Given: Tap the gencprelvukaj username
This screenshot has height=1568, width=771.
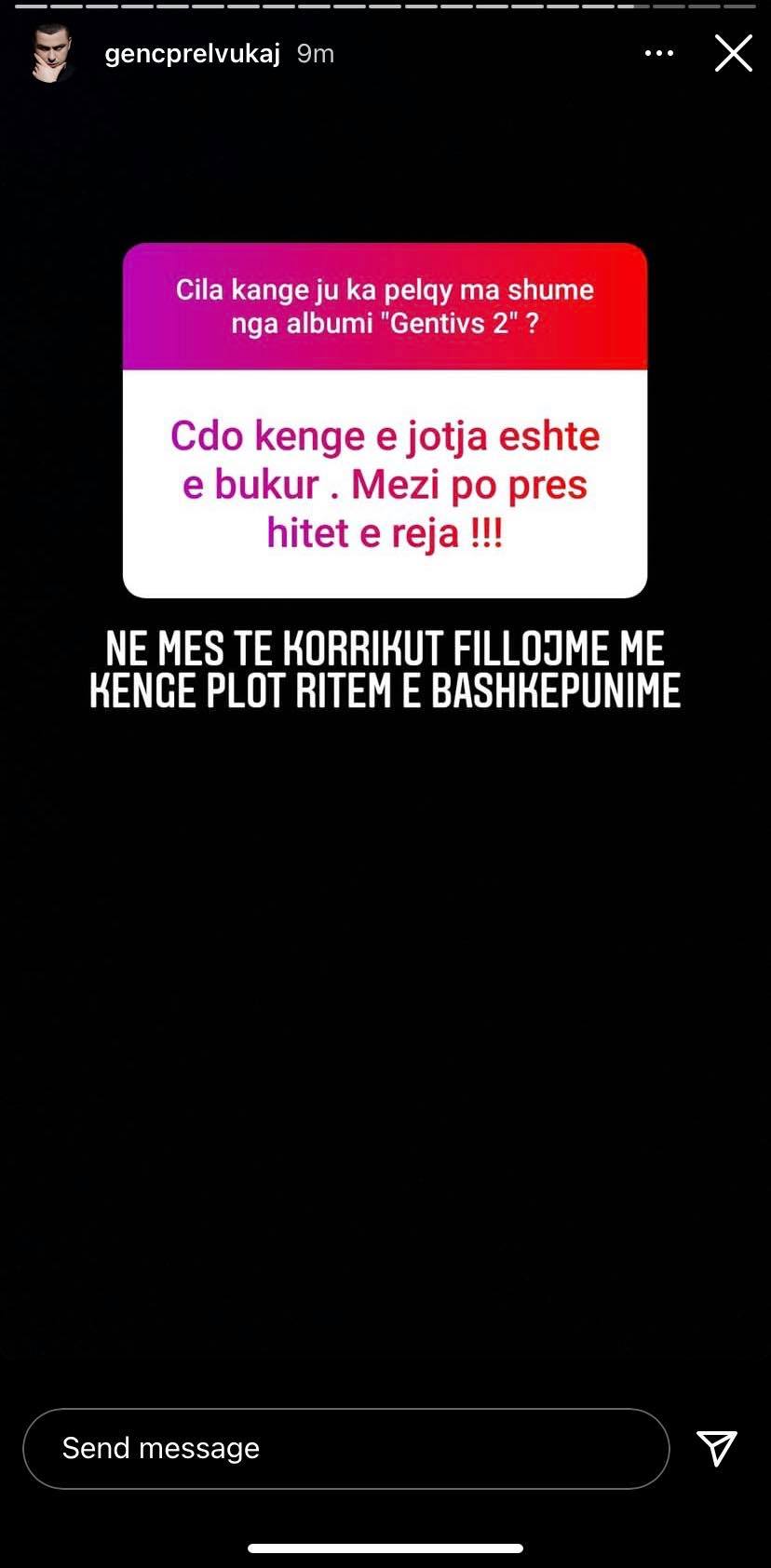Looking at the screenshot, I should click(192, 54).
